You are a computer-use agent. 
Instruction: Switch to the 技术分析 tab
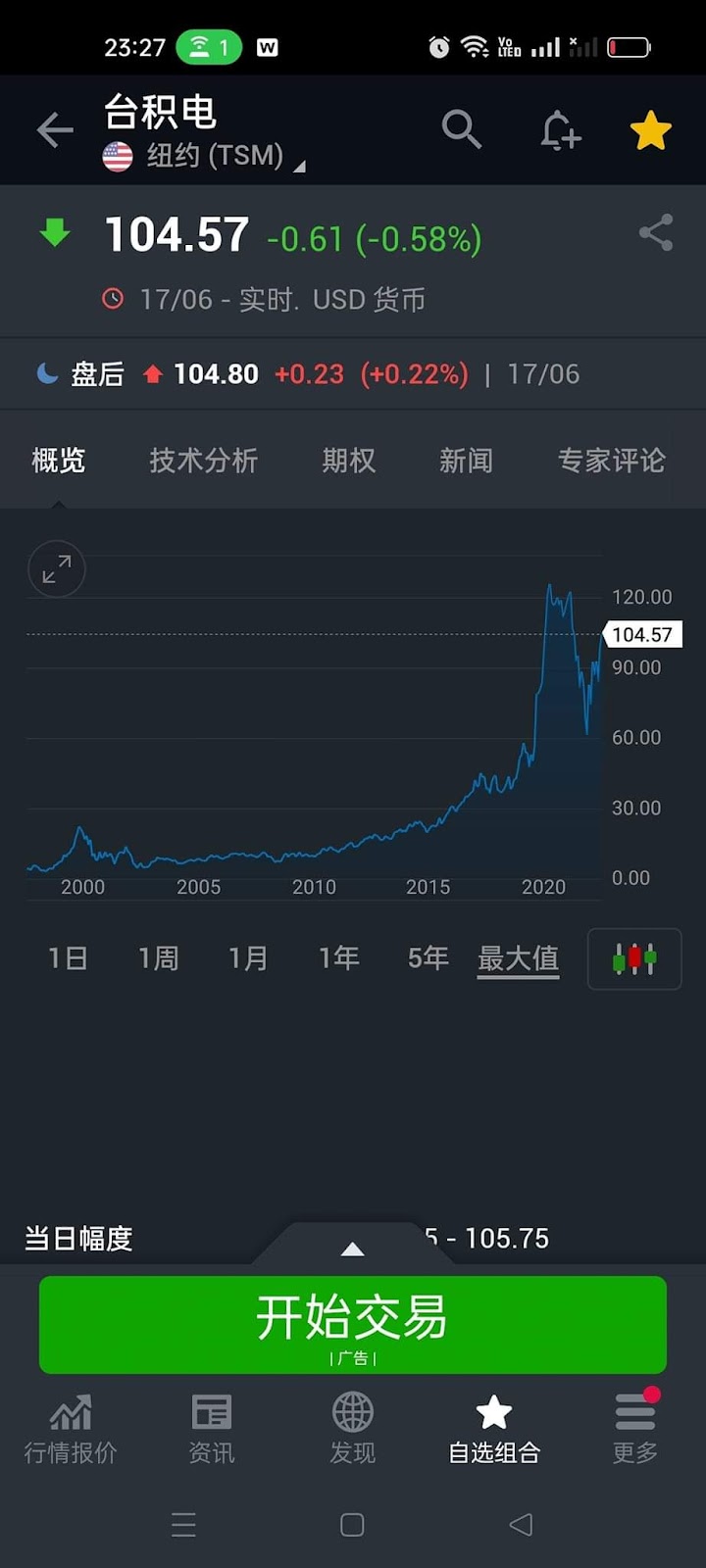(203, 461)
